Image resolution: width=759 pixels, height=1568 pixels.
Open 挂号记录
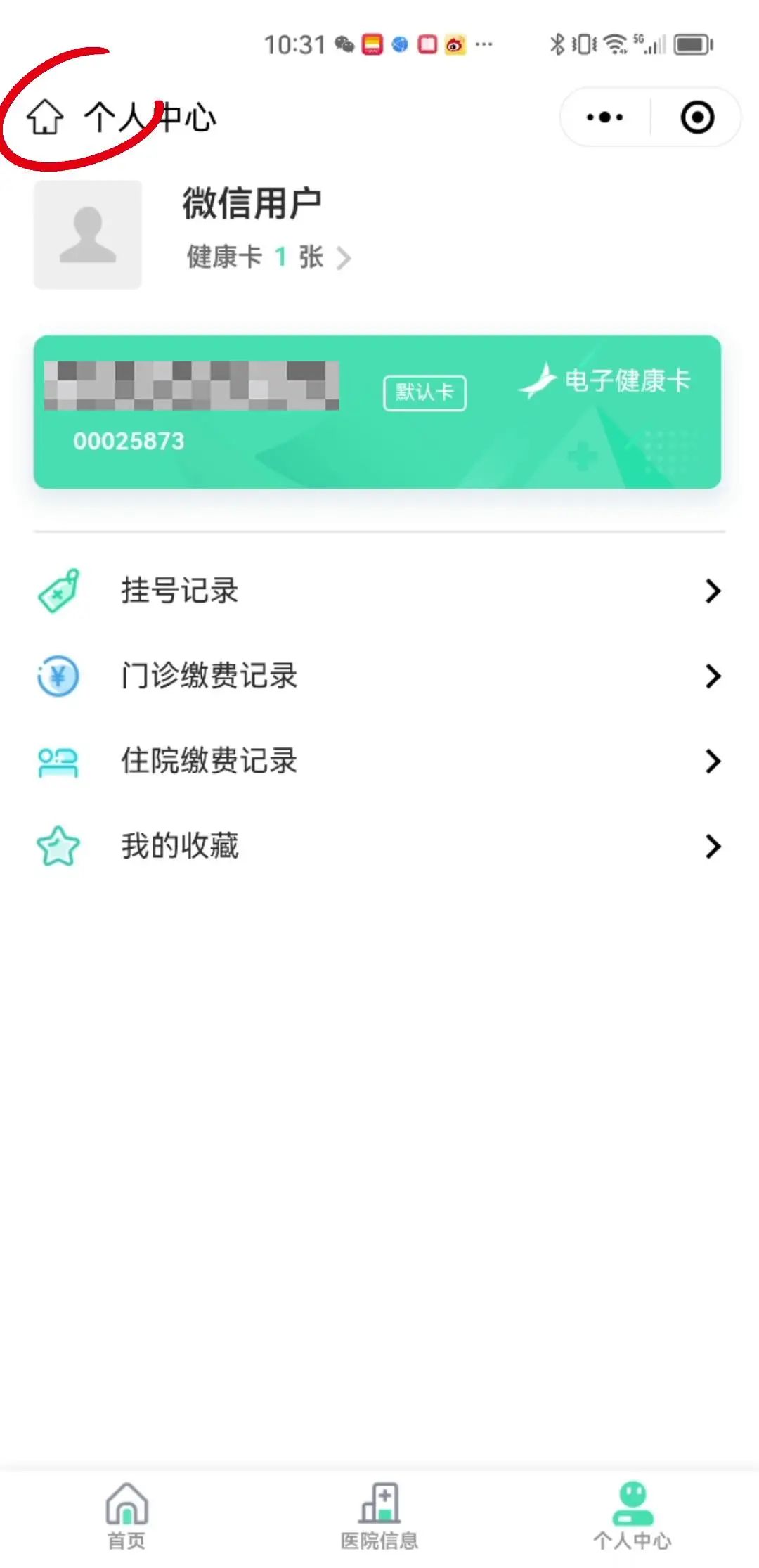click(379, 591)
